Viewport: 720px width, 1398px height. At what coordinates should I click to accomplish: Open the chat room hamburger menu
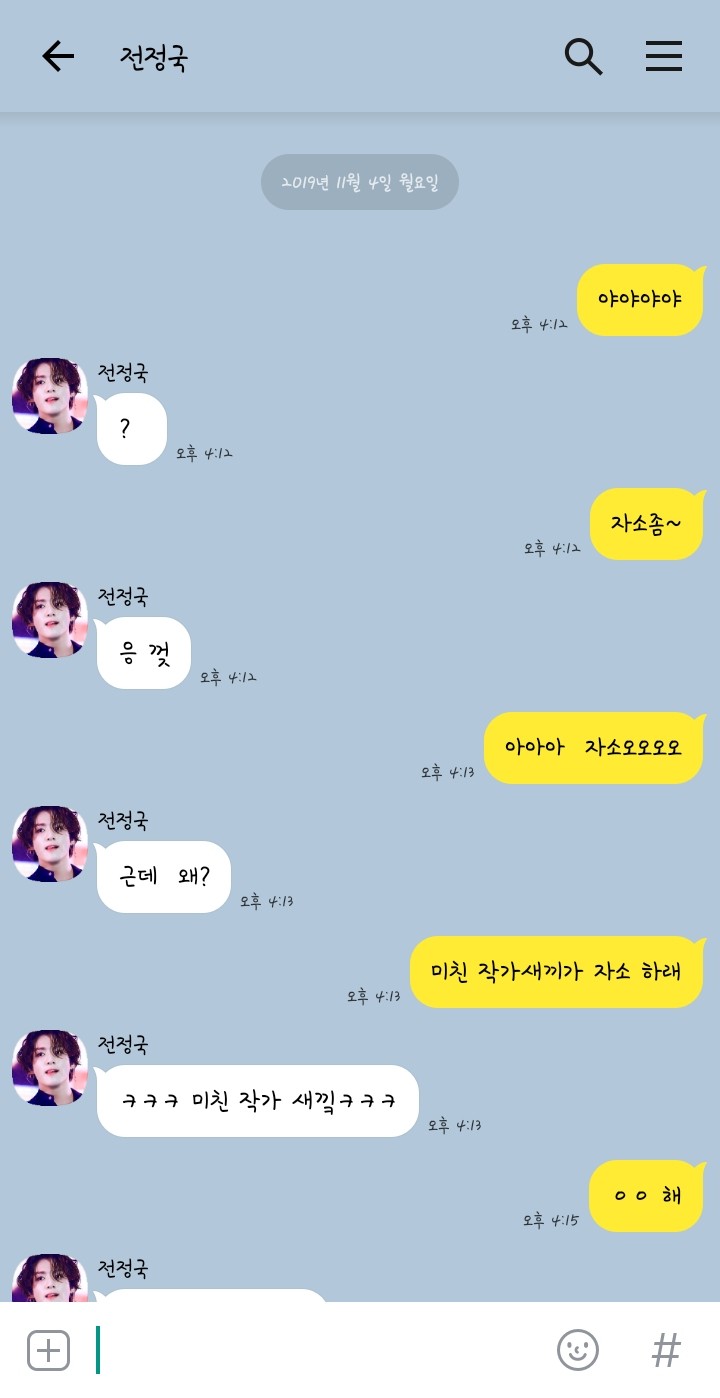pos(663,57)
